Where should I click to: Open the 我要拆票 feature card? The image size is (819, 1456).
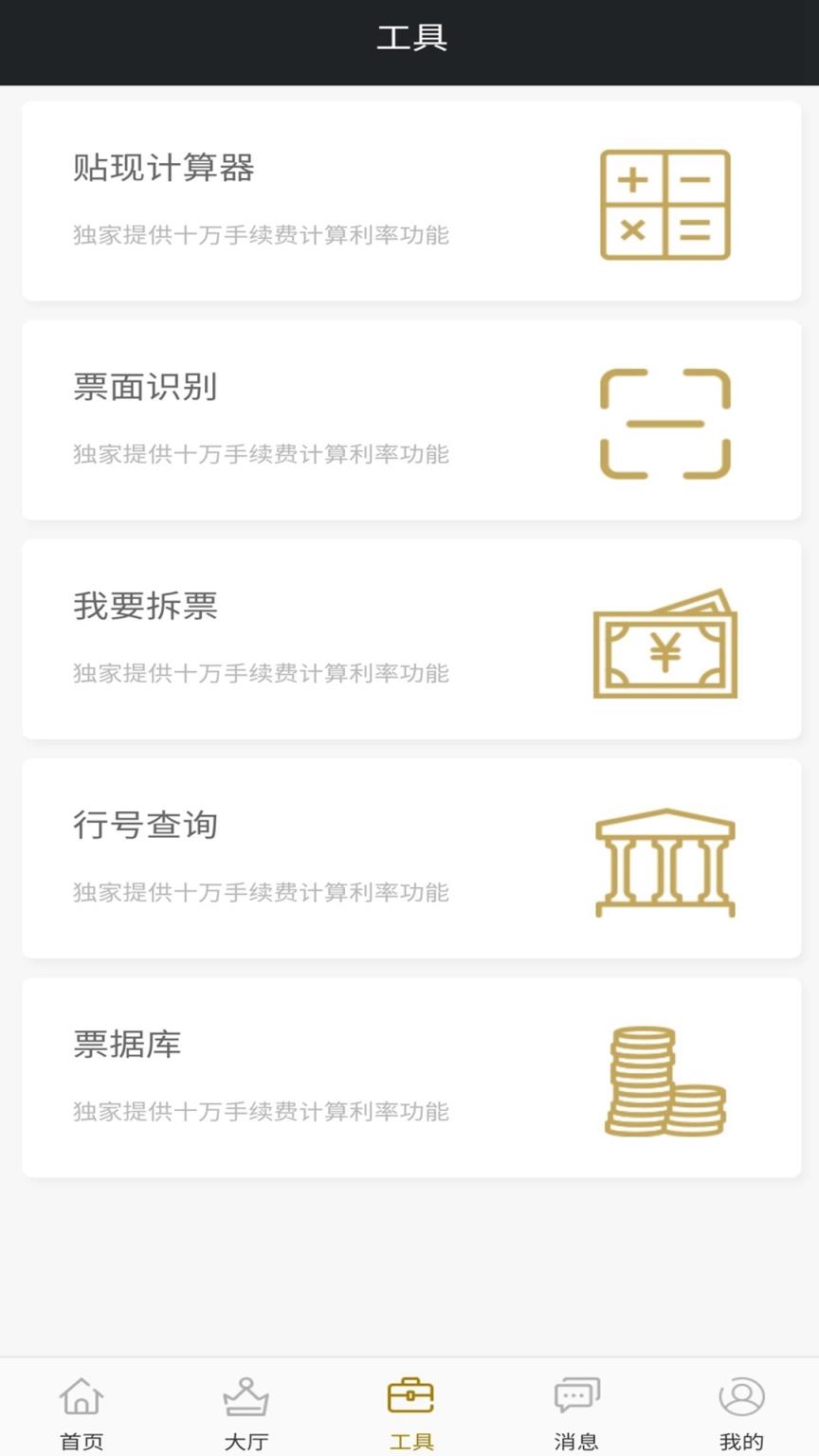tap(409, 639)
